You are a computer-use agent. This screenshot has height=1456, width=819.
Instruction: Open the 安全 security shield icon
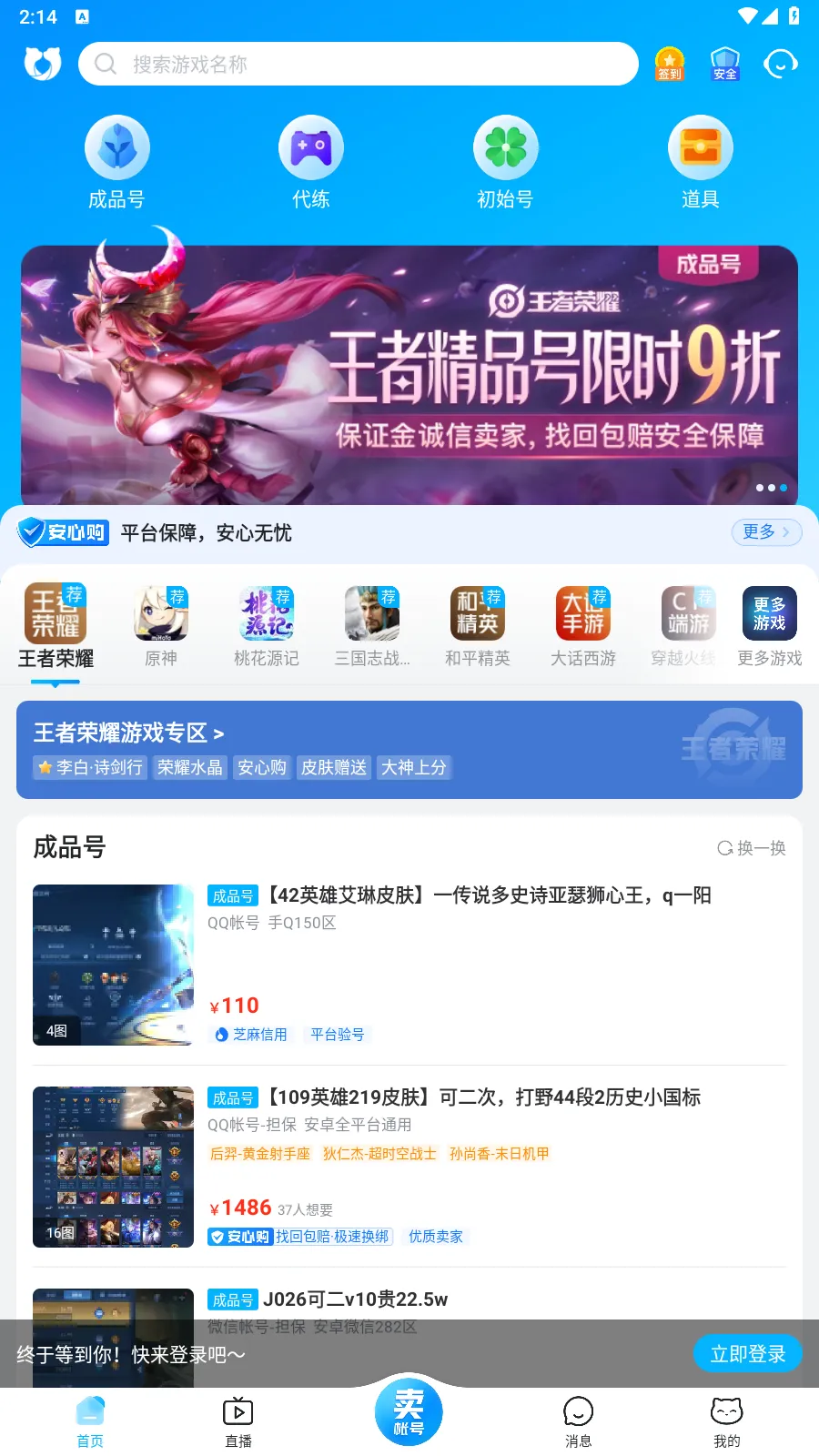[x=724, y=64]
